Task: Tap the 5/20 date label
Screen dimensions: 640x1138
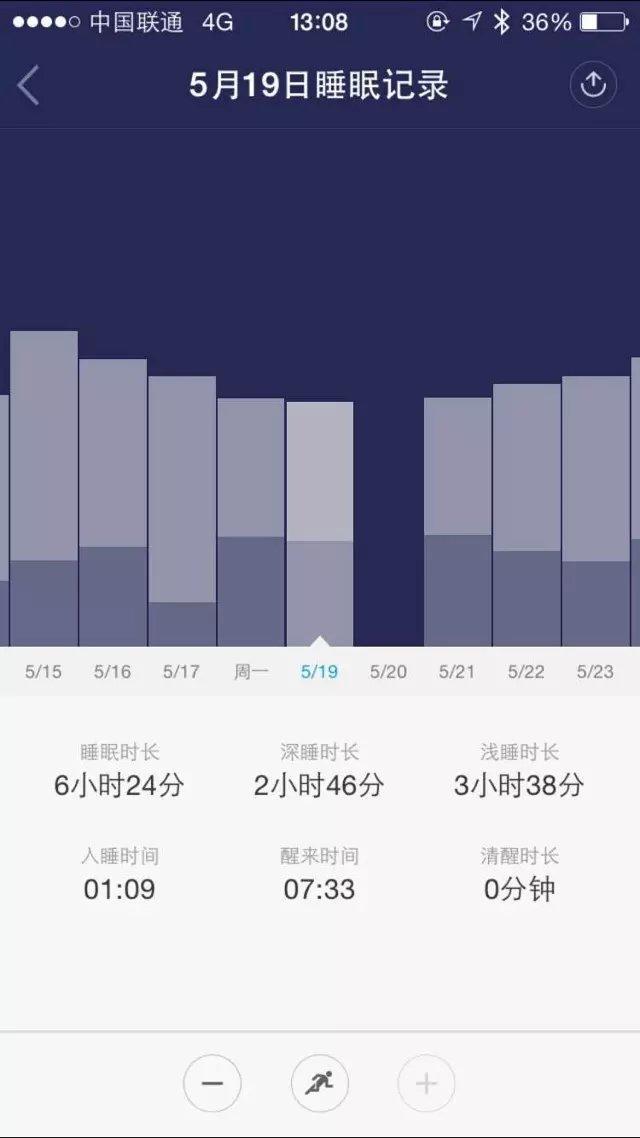Action: click(388, 672)
